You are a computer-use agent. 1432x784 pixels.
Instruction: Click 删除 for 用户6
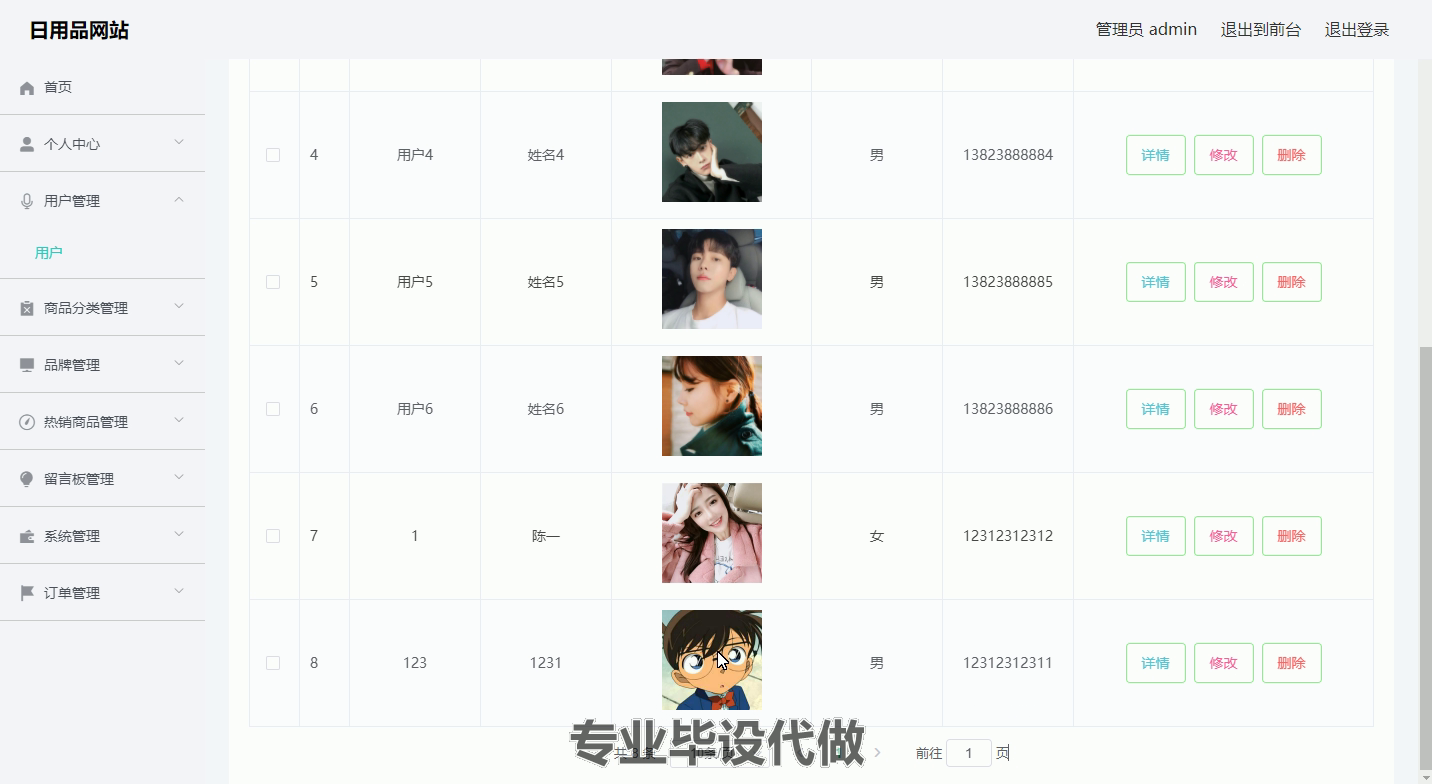point(1291,409)
